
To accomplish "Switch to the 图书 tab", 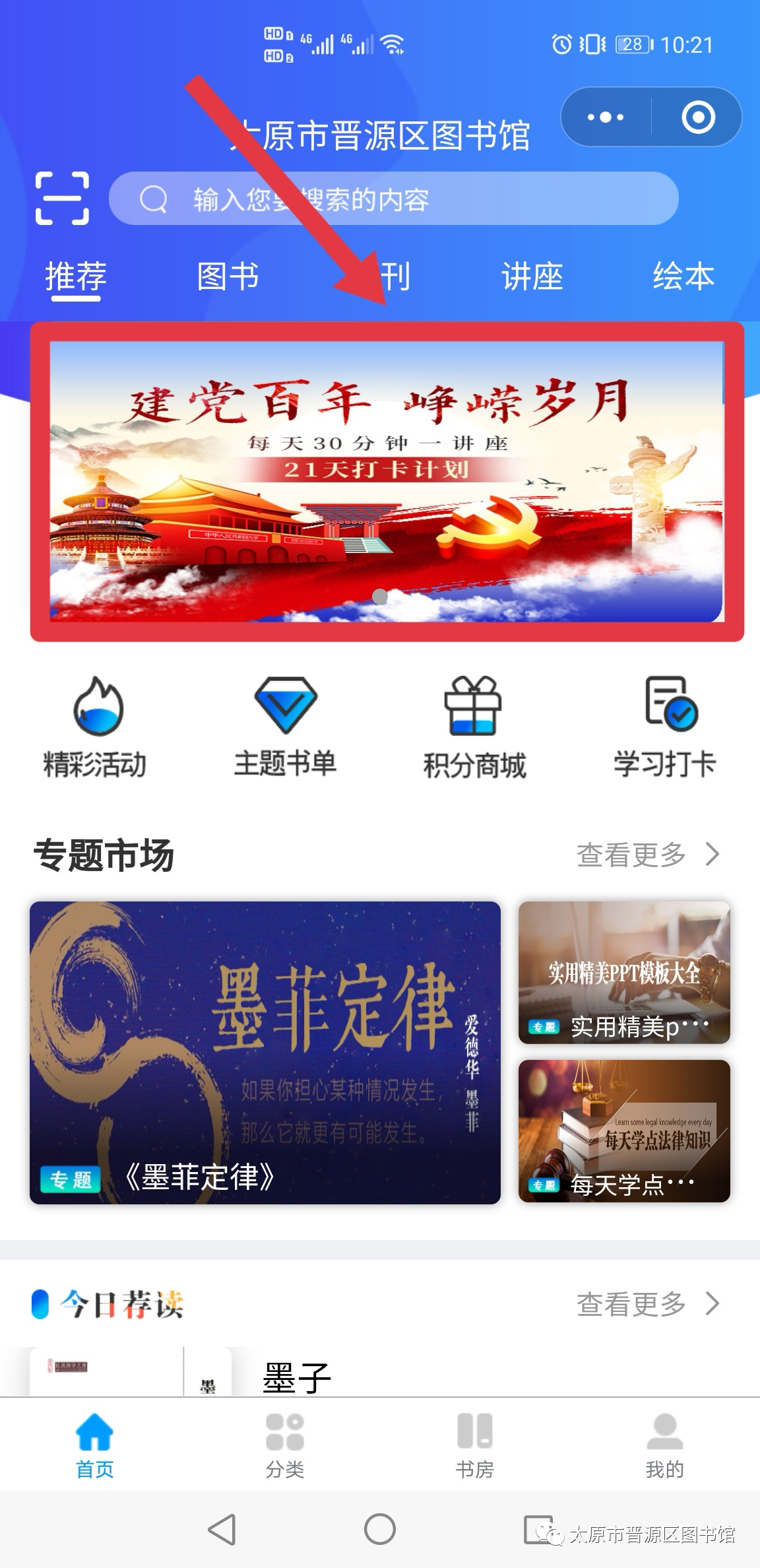I will point(228,276).
